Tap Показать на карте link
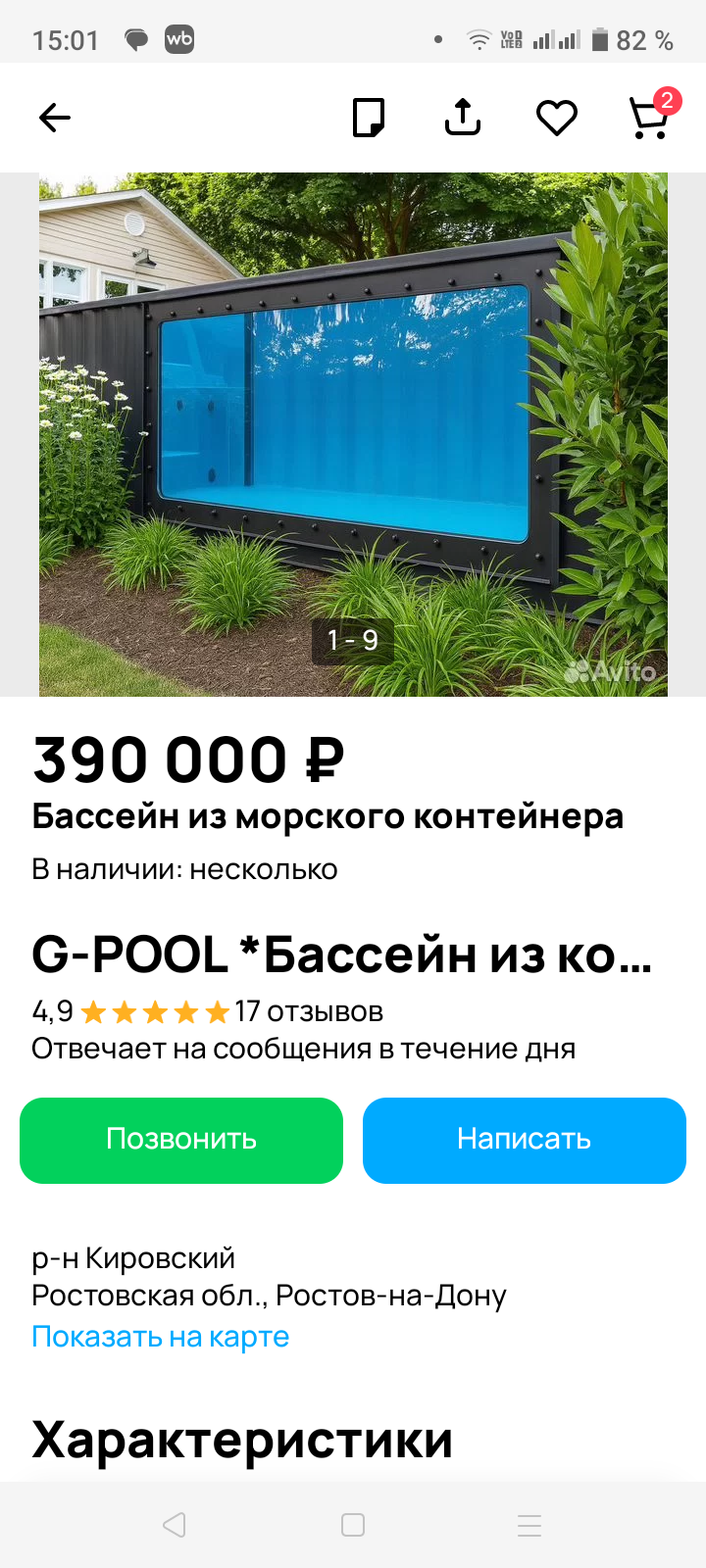Screen dimensions: 706x1568 click(161, 1337)
